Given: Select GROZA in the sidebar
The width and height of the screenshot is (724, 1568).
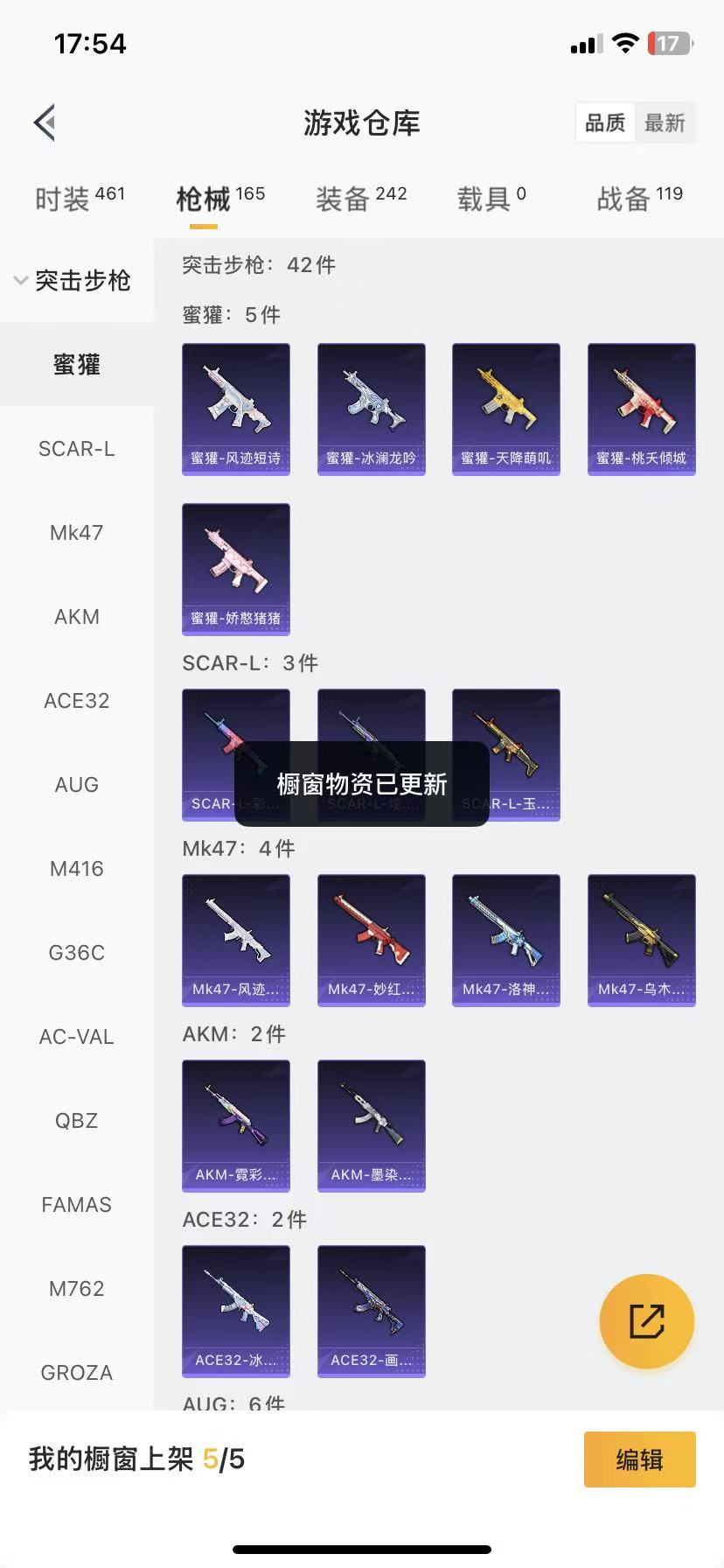Looking at the screenshot, I should [77, 1373].
